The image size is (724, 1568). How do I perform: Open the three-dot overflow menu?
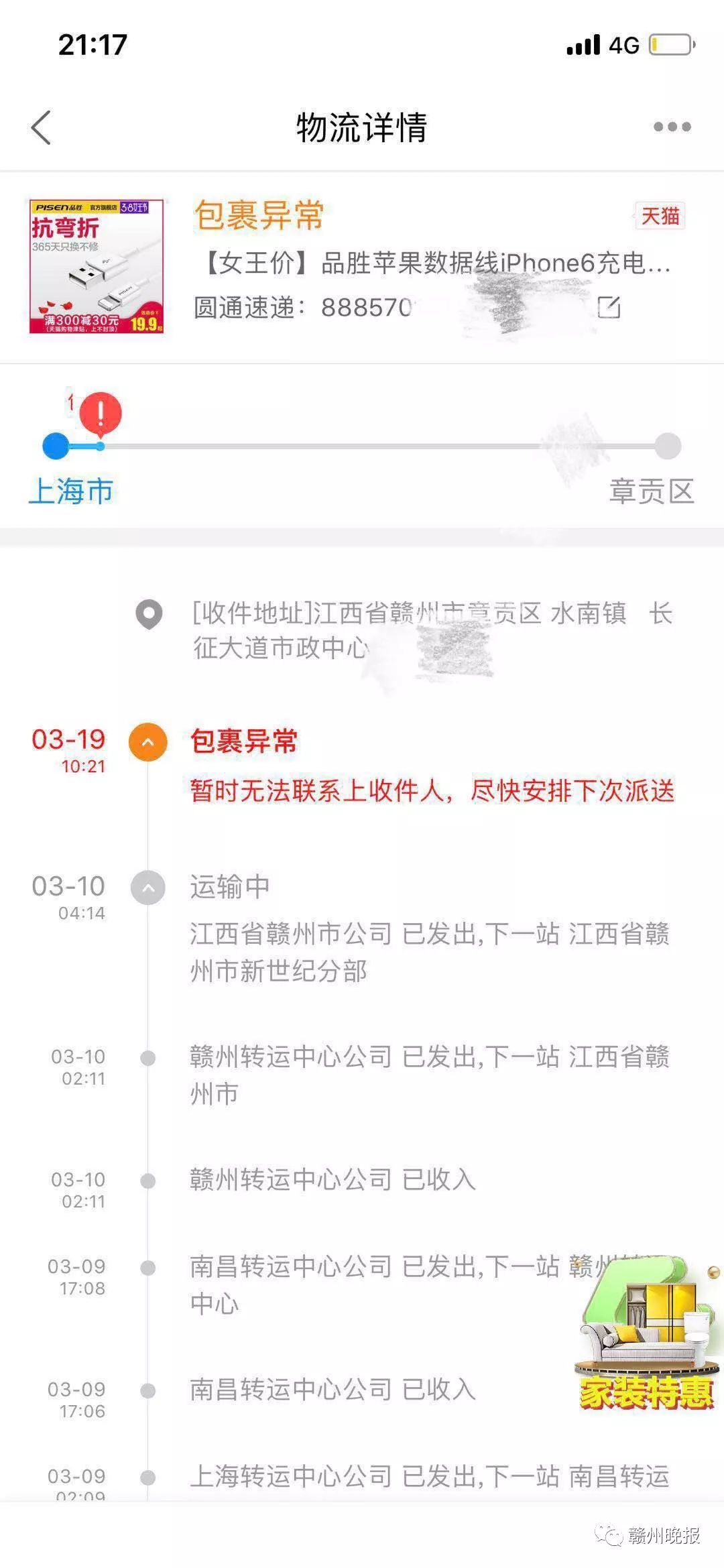pos(672,127)
